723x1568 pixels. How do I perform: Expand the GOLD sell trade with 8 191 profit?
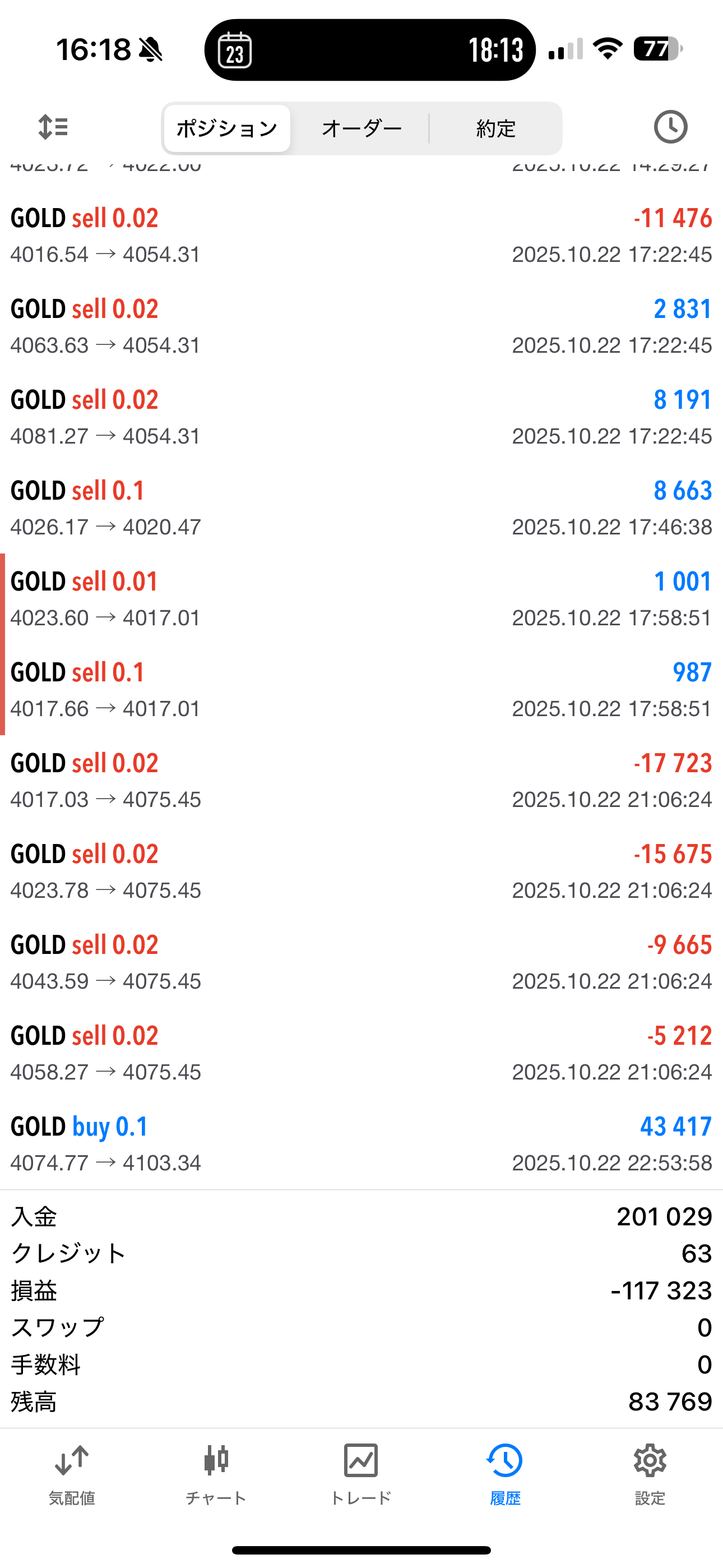click(x=361, y=417)
